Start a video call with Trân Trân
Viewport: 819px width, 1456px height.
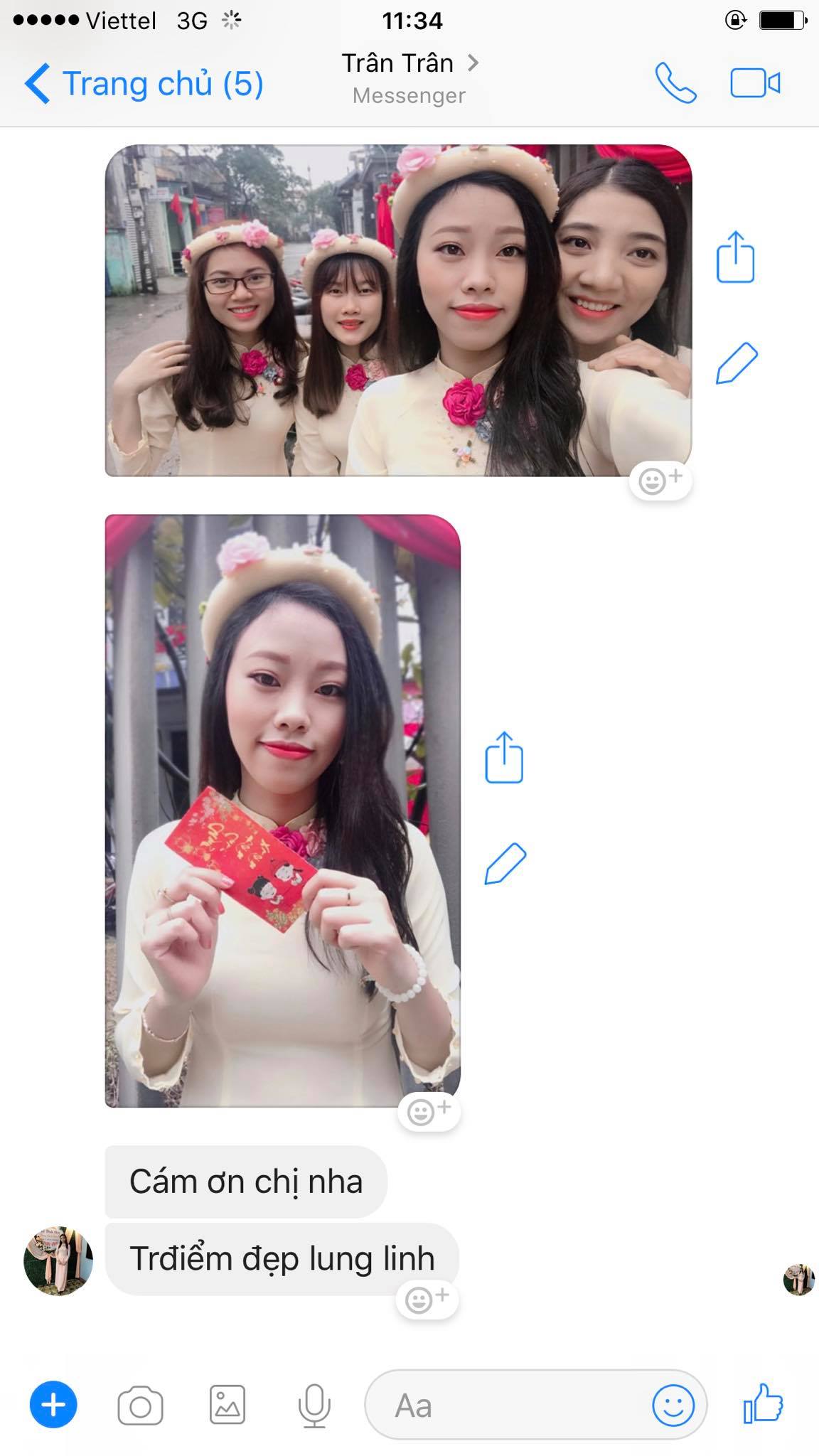tap(755, 83)
